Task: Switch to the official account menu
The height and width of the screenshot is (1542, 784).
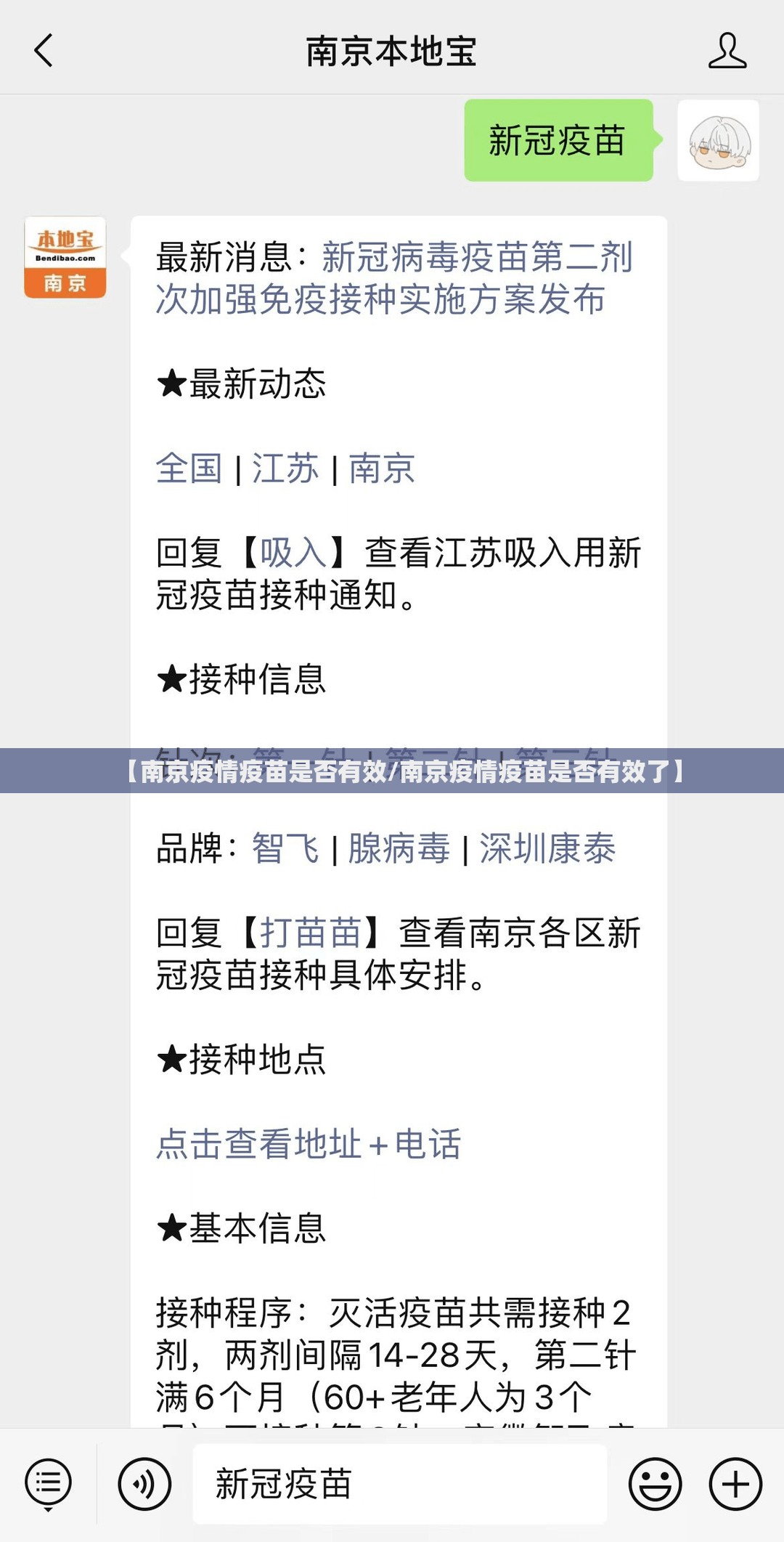Action: point(48,1484)
